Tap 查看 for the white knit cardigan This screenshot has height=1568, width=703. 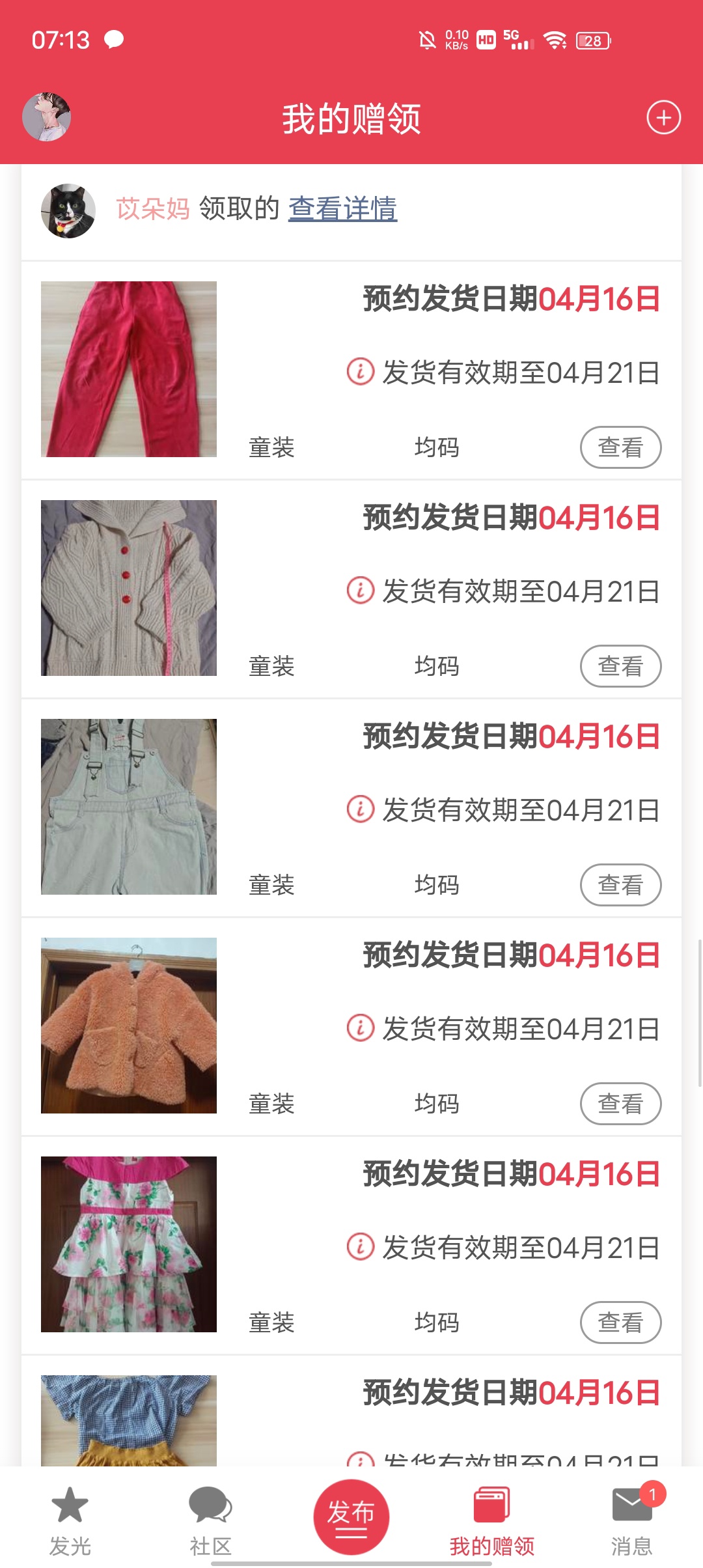[620, 666]
